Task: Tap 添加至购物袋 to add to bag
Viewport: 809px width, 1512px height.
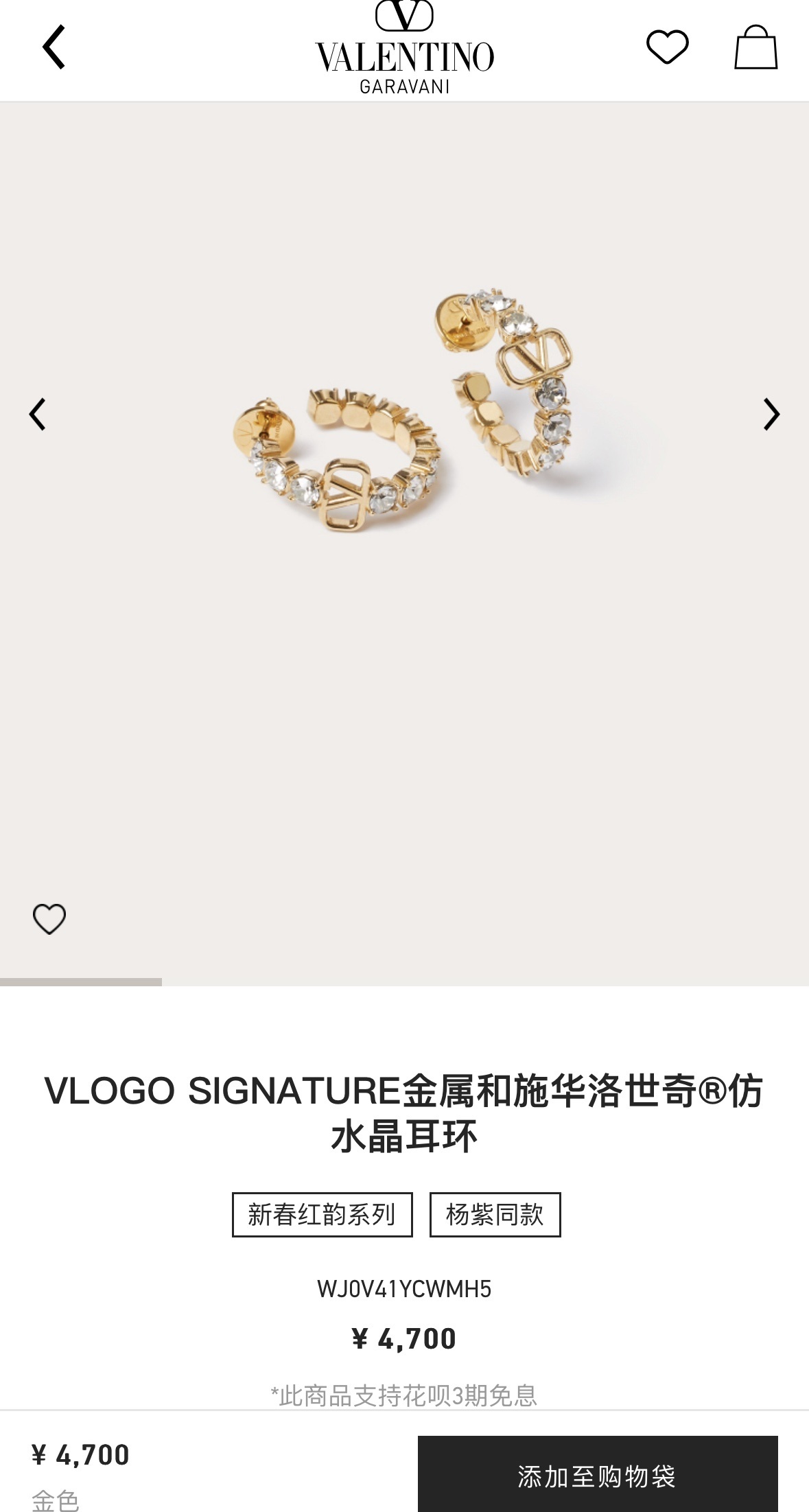Action: coord(597,1476)
